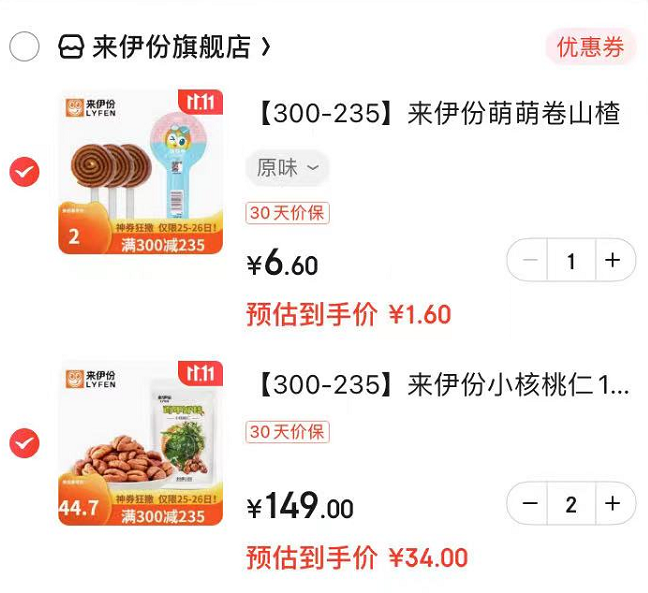
Task: Increase the 萌萌卷山楂 quantity
Action: [x=613, y=262]
